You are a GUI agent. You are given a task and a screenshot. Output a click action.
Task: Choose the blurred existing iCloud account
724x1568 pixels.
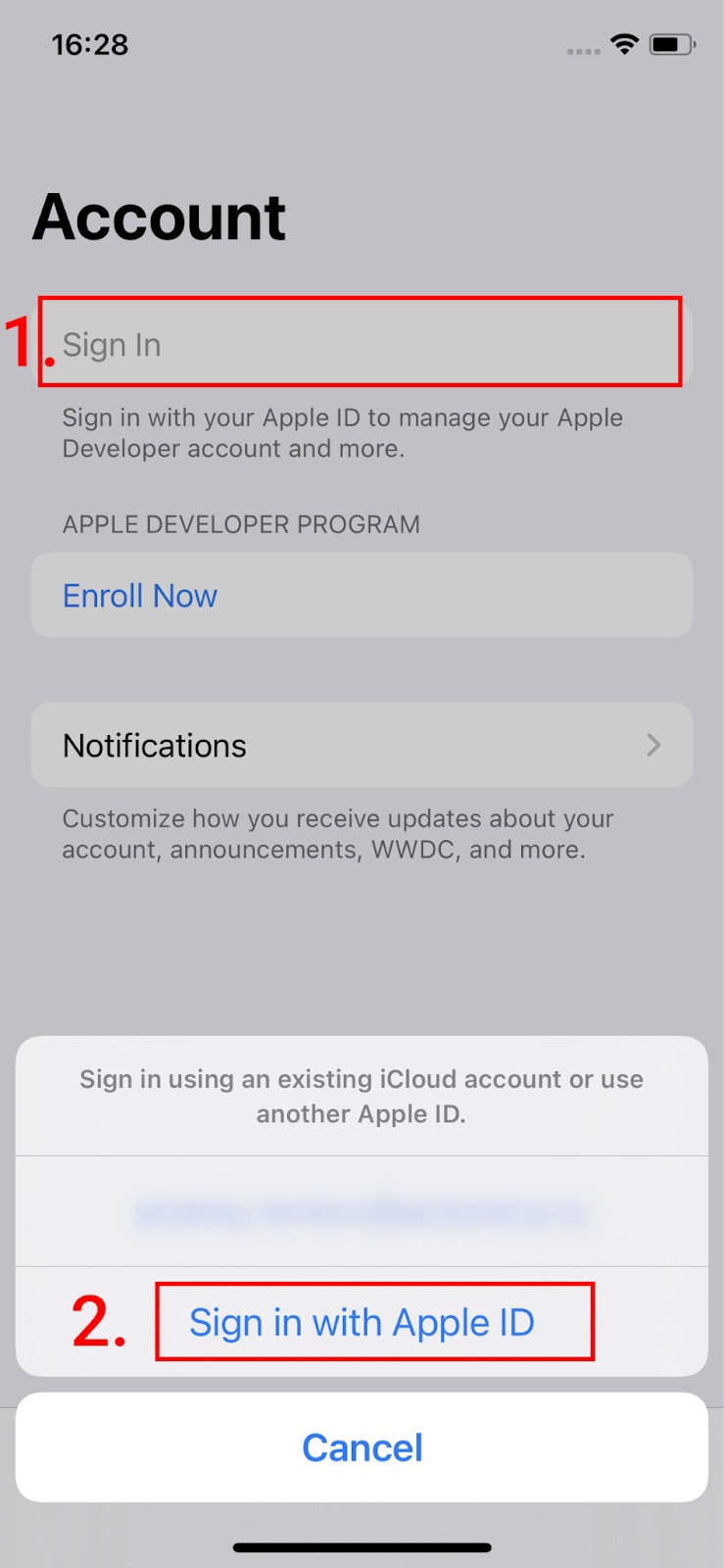(x=362, y=1213)
